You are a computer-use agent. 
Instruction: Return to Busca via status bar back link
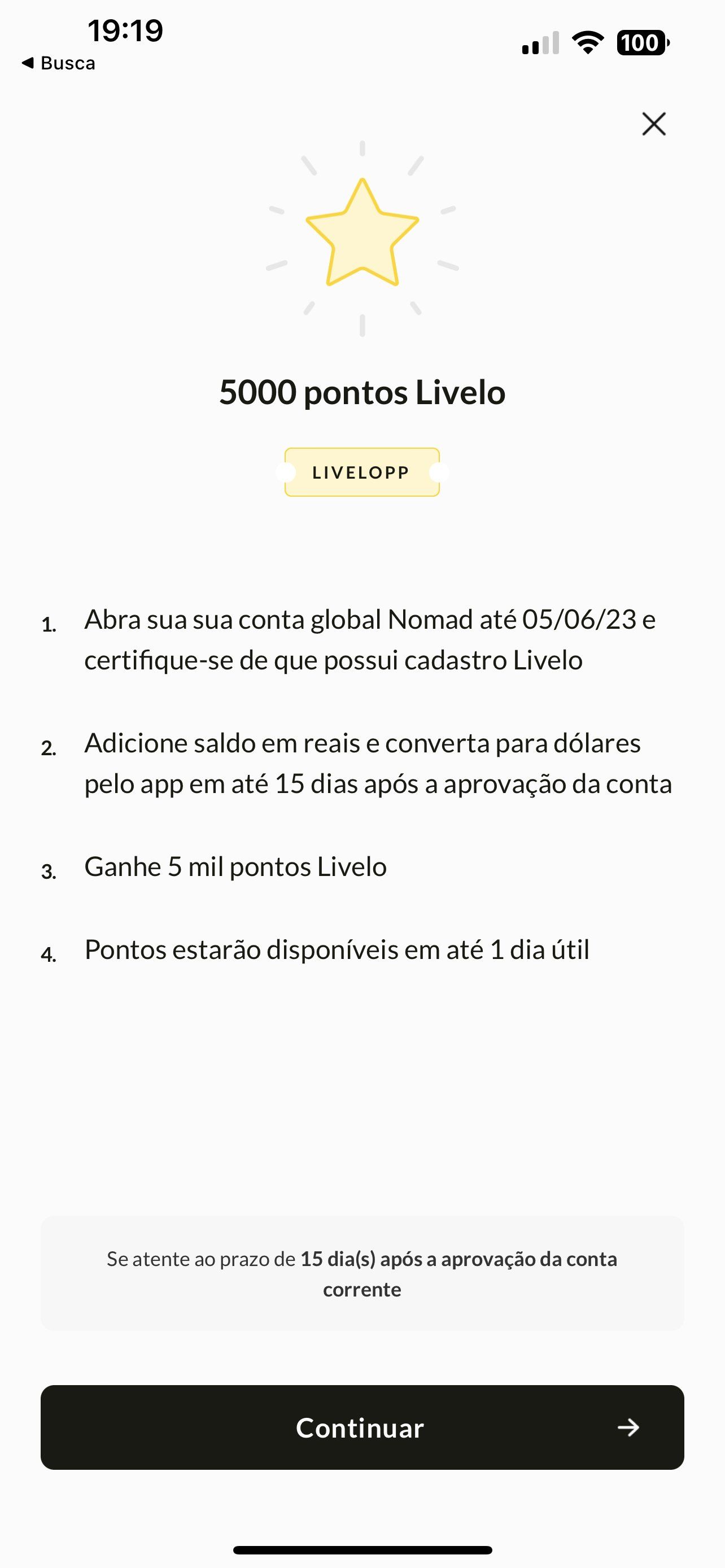tap(58, 63)
